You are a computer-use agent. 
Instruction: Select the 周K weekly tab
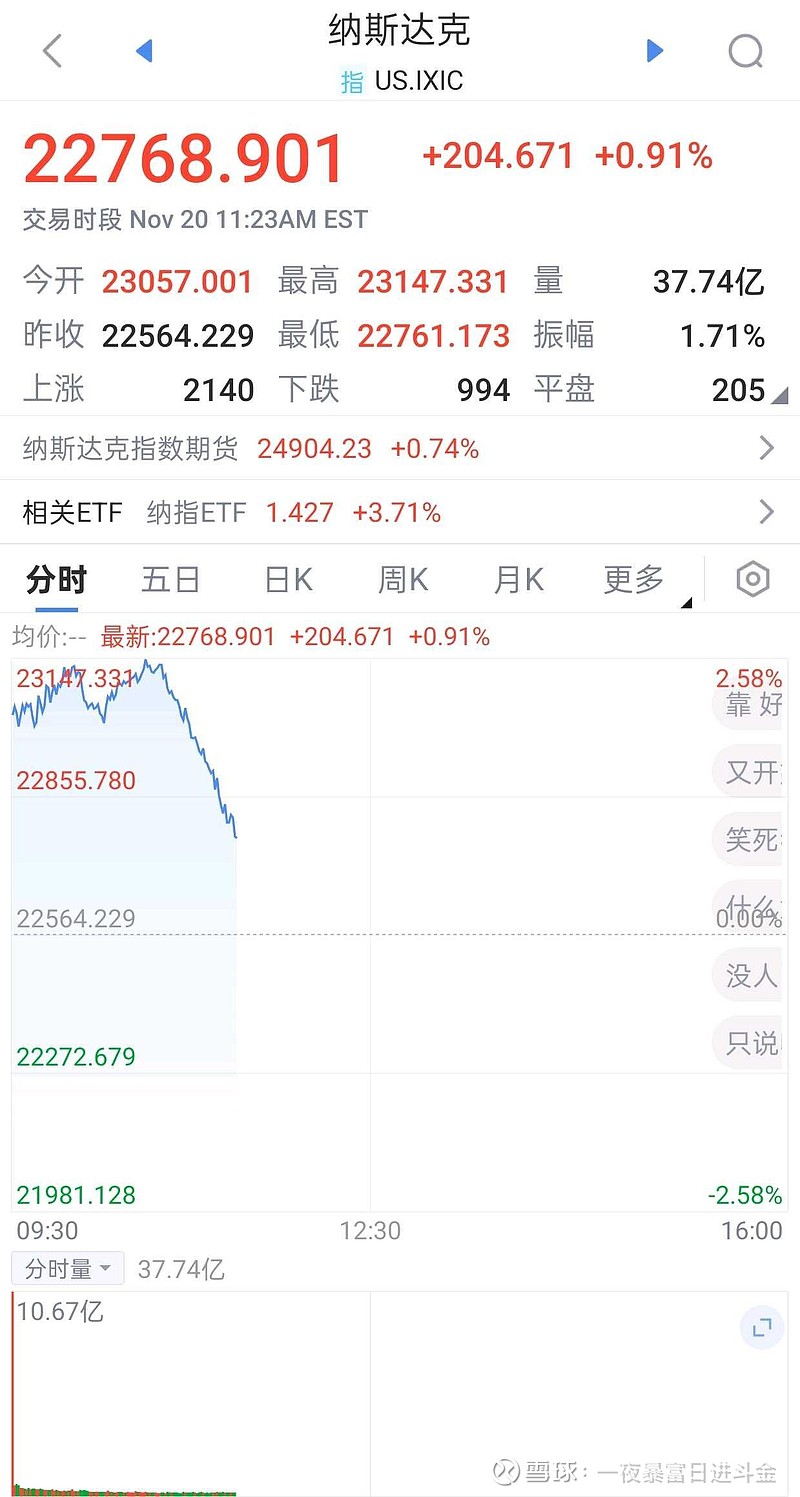(x=402, y=579)
